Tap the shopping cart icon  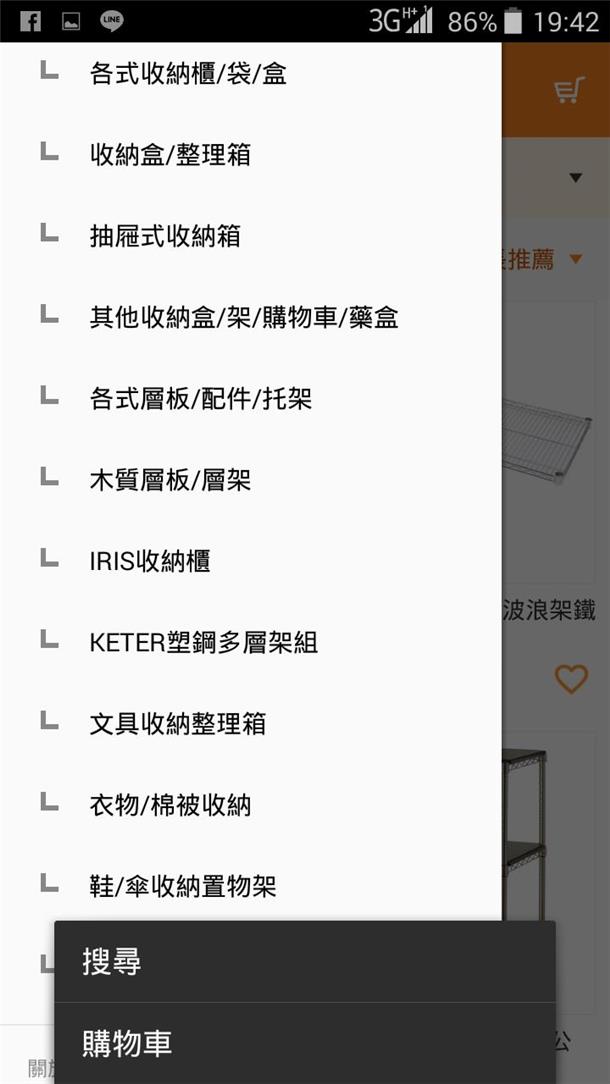(570, 90)
